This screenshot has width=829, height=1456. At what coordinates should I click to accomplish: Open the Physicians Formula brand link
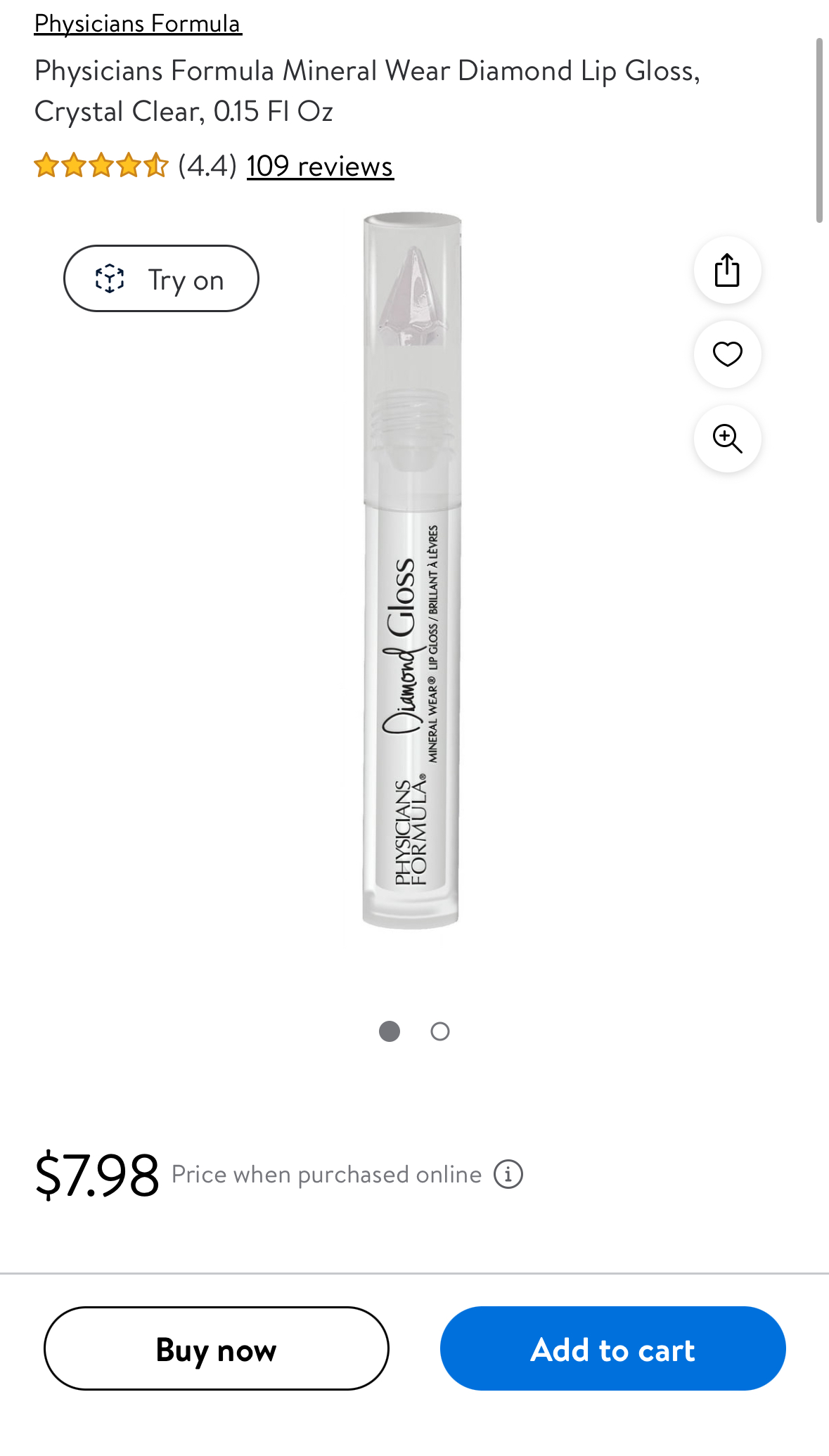pos(138,24)
